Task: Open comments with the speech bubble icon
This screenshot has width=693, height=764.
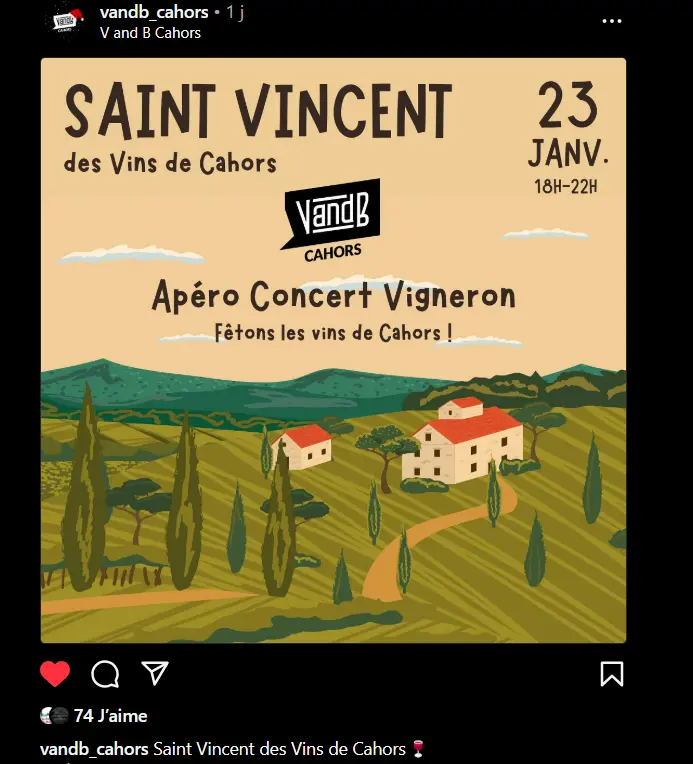Action: click(105, 674)
